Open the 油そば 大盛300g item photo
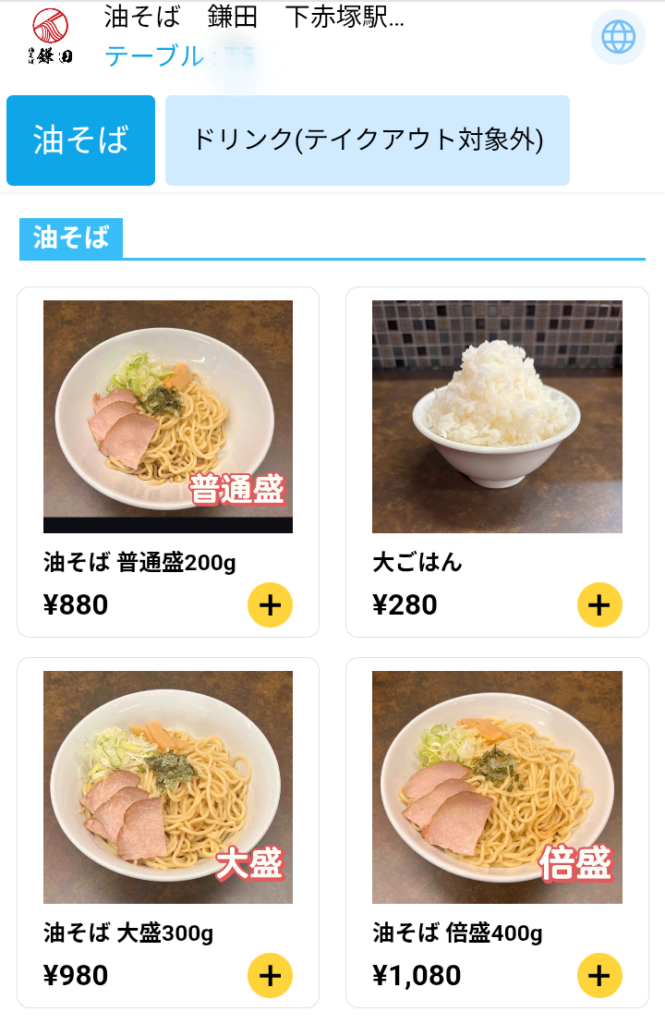Screen dimensions: 665x1024 pyautogui.click(x=168, y=787)
